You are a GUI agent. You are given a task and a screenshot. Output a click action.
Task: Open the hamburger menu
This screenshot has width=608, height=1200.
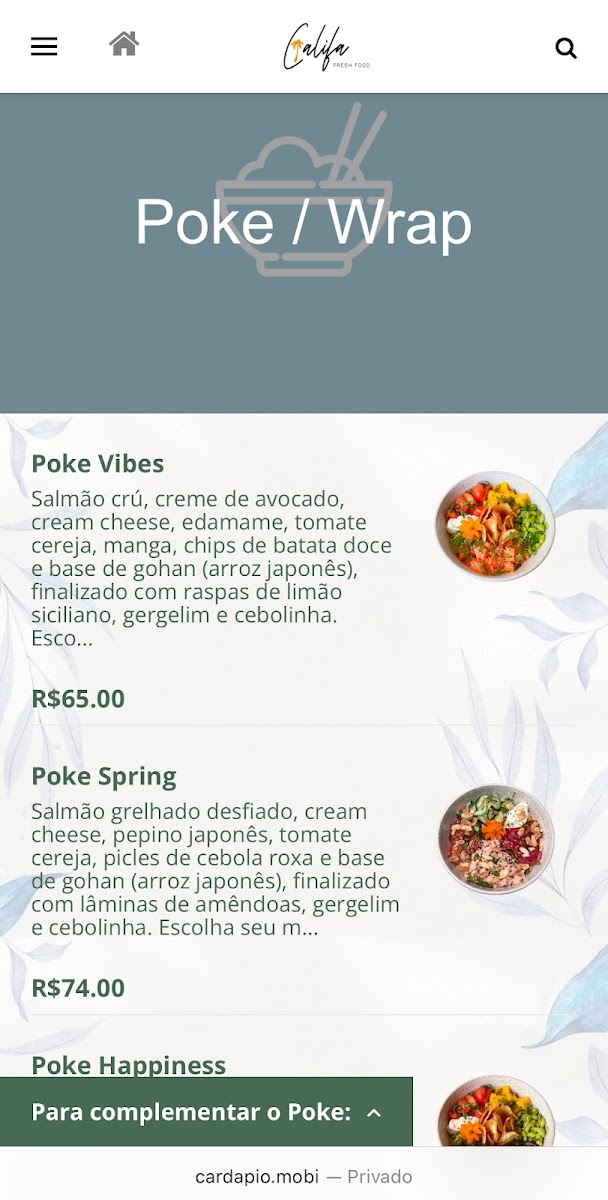pyautogui.click(x=44, y=47)
